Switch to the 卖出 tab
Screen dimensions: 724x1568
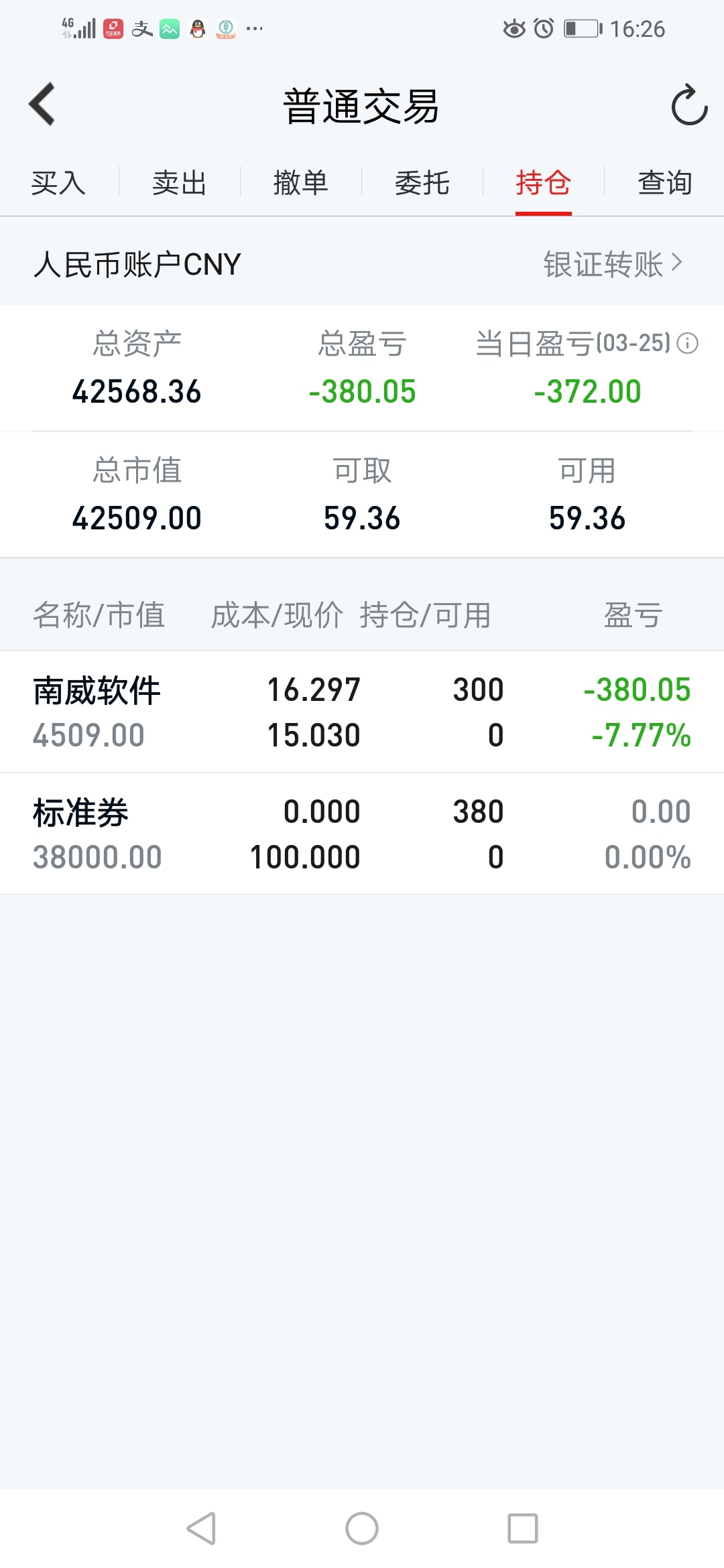[x=180, y=183]
